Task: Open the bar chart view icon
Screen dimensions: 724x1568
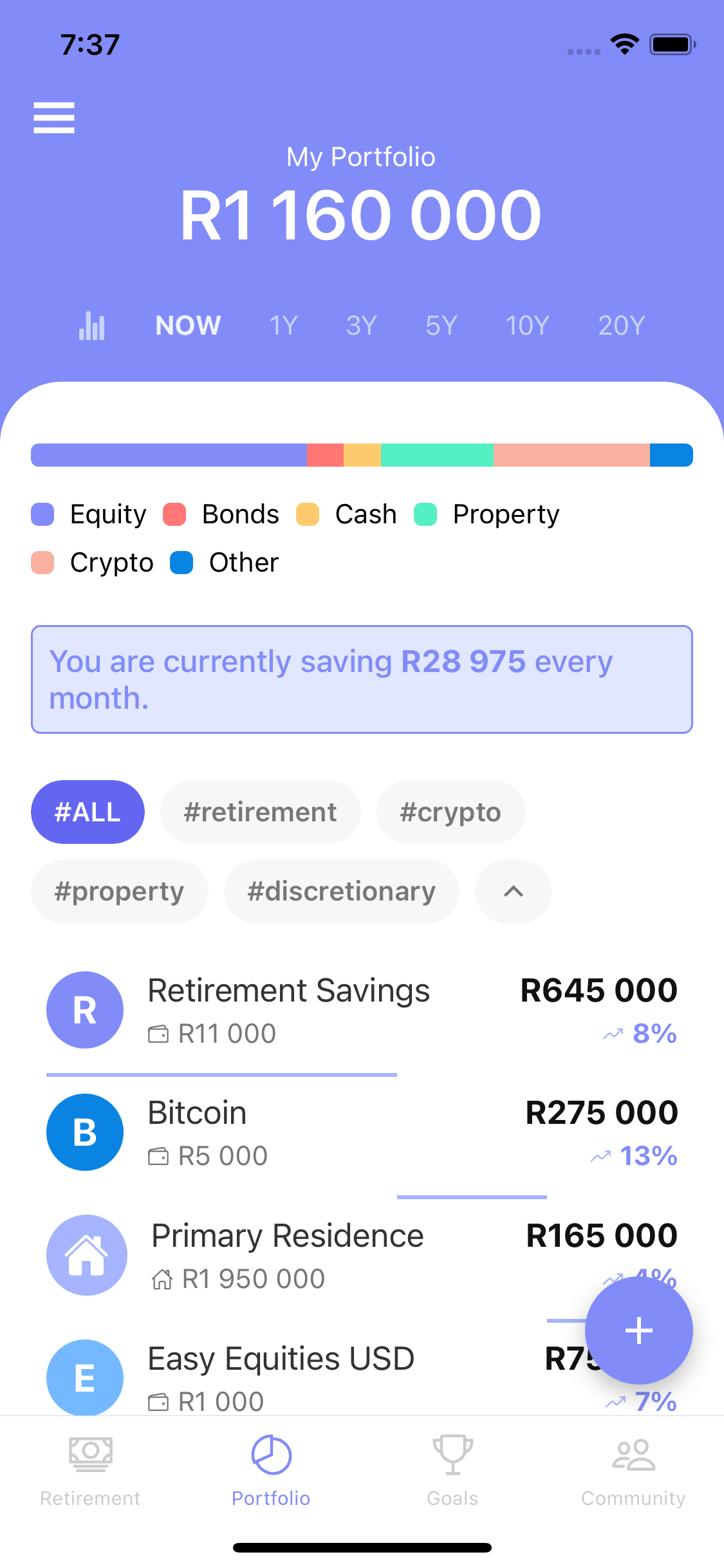Action: pyautogui.click(x=91, y=326)
